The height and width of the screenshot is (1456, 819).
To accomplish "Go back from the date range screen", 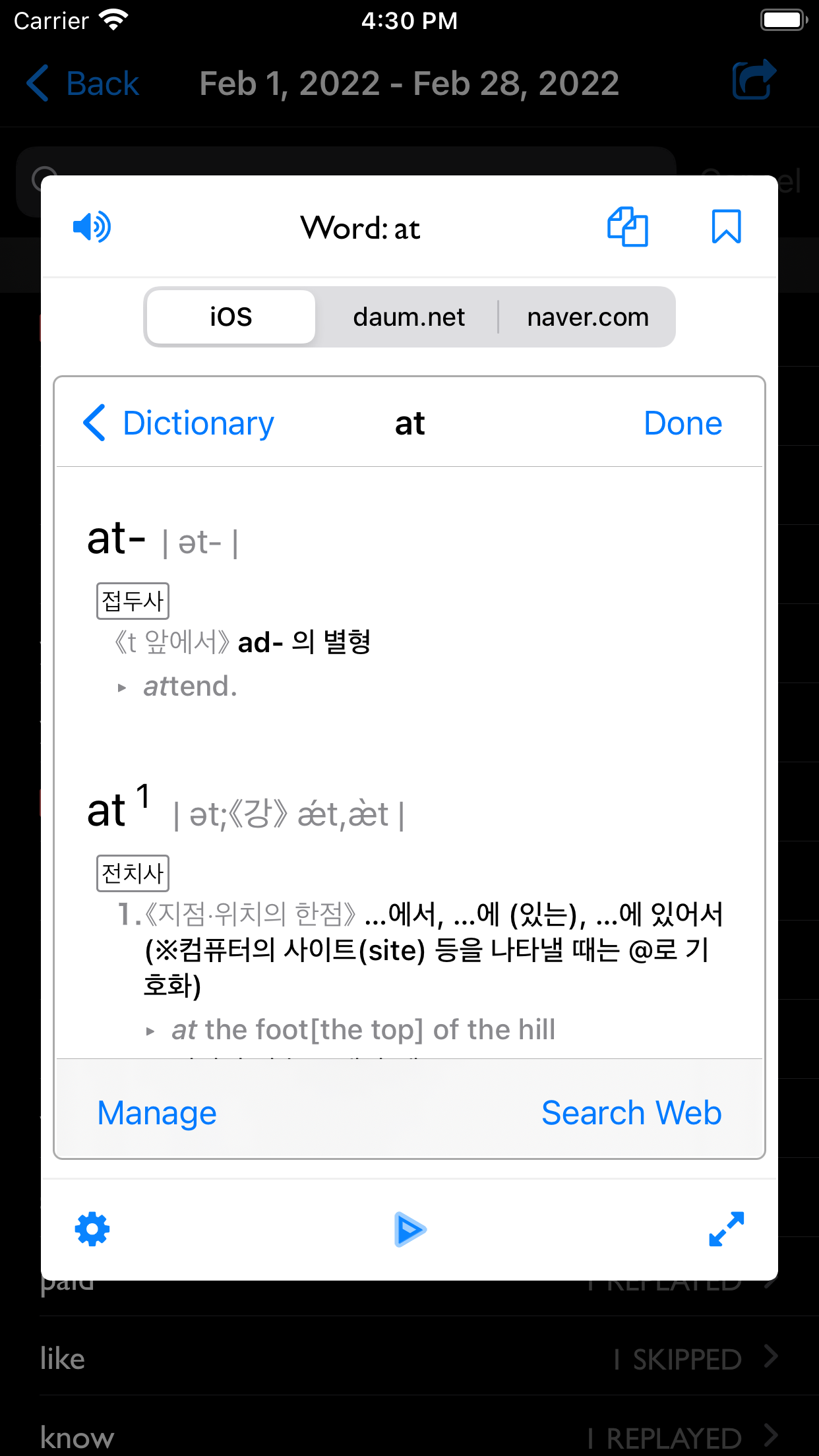I will [83, 84].
